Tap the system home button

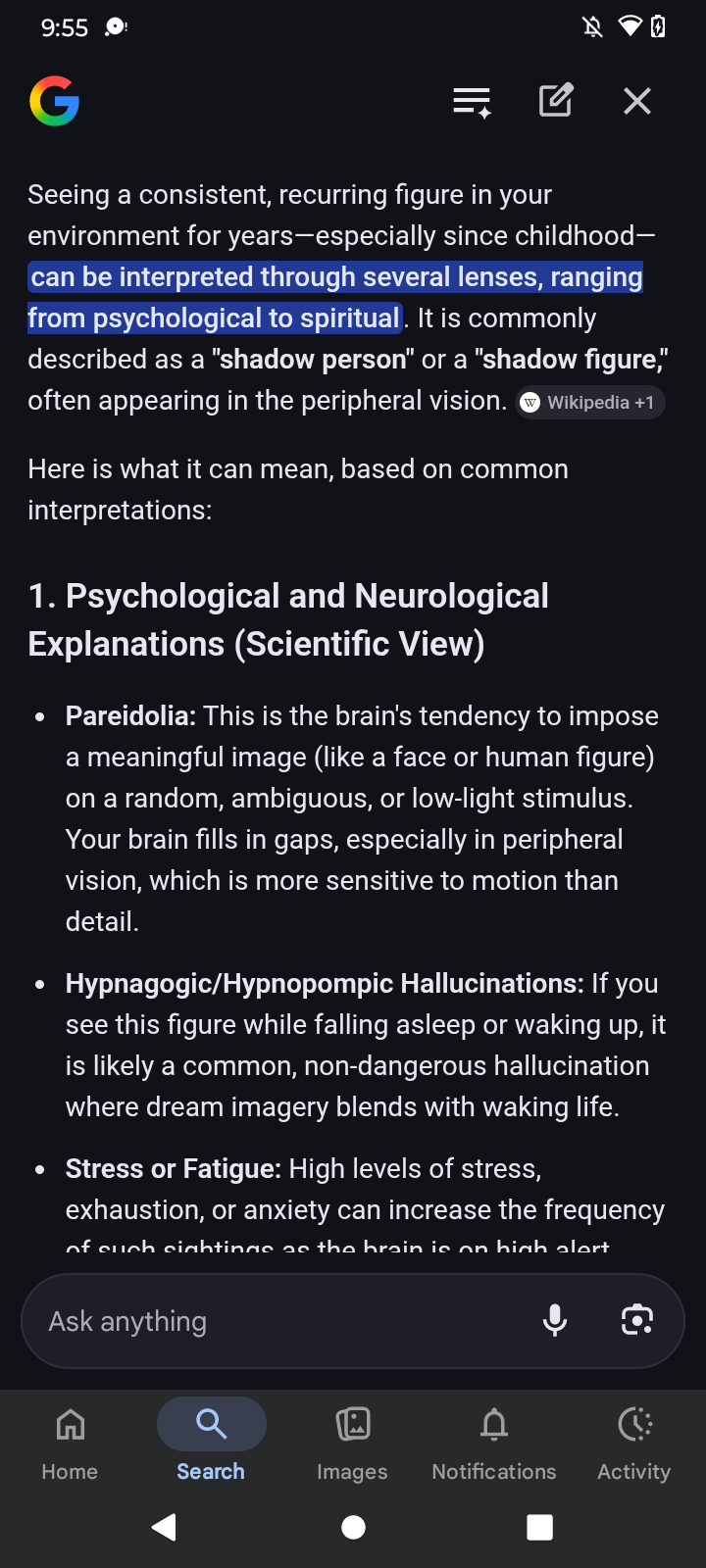point(353,1527)
